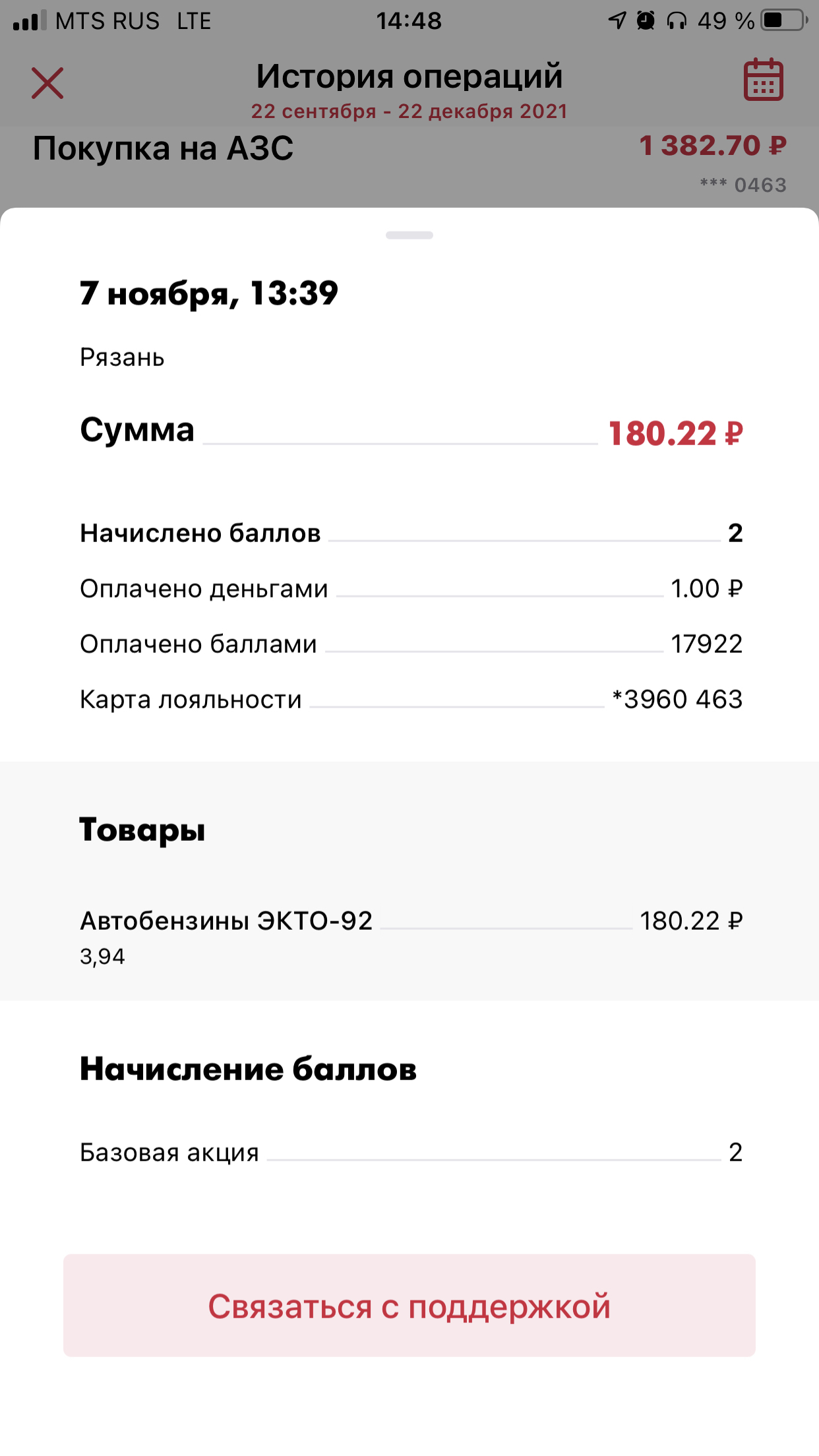Screen dimensions: 819x1456
Task: Open the 1 382.70 ₽ Покупка на АЗС entry
Action: [409, 165]
